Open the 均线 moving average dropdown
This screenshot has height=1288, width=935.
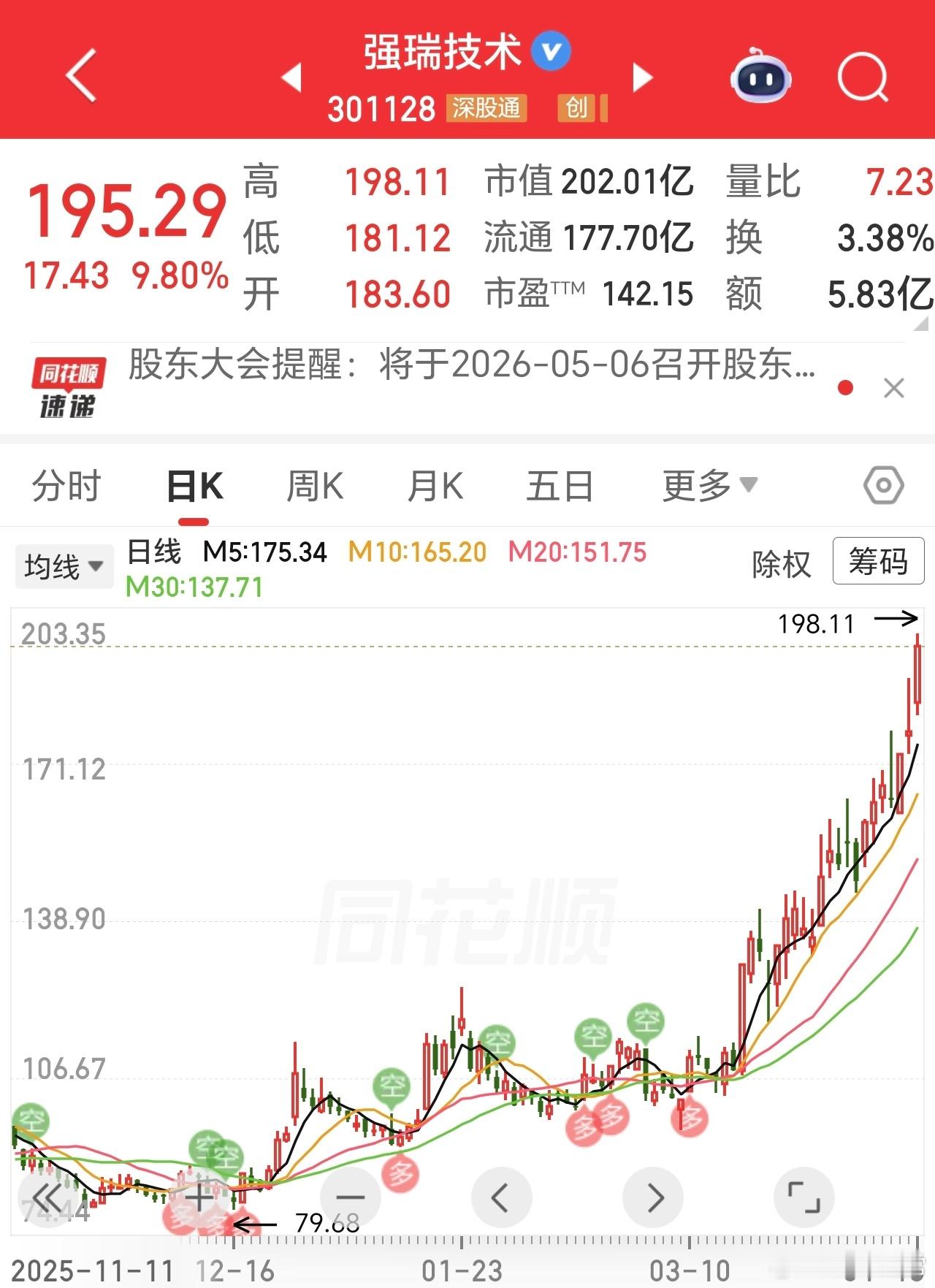pyautogui.click(x=64, y=565)
